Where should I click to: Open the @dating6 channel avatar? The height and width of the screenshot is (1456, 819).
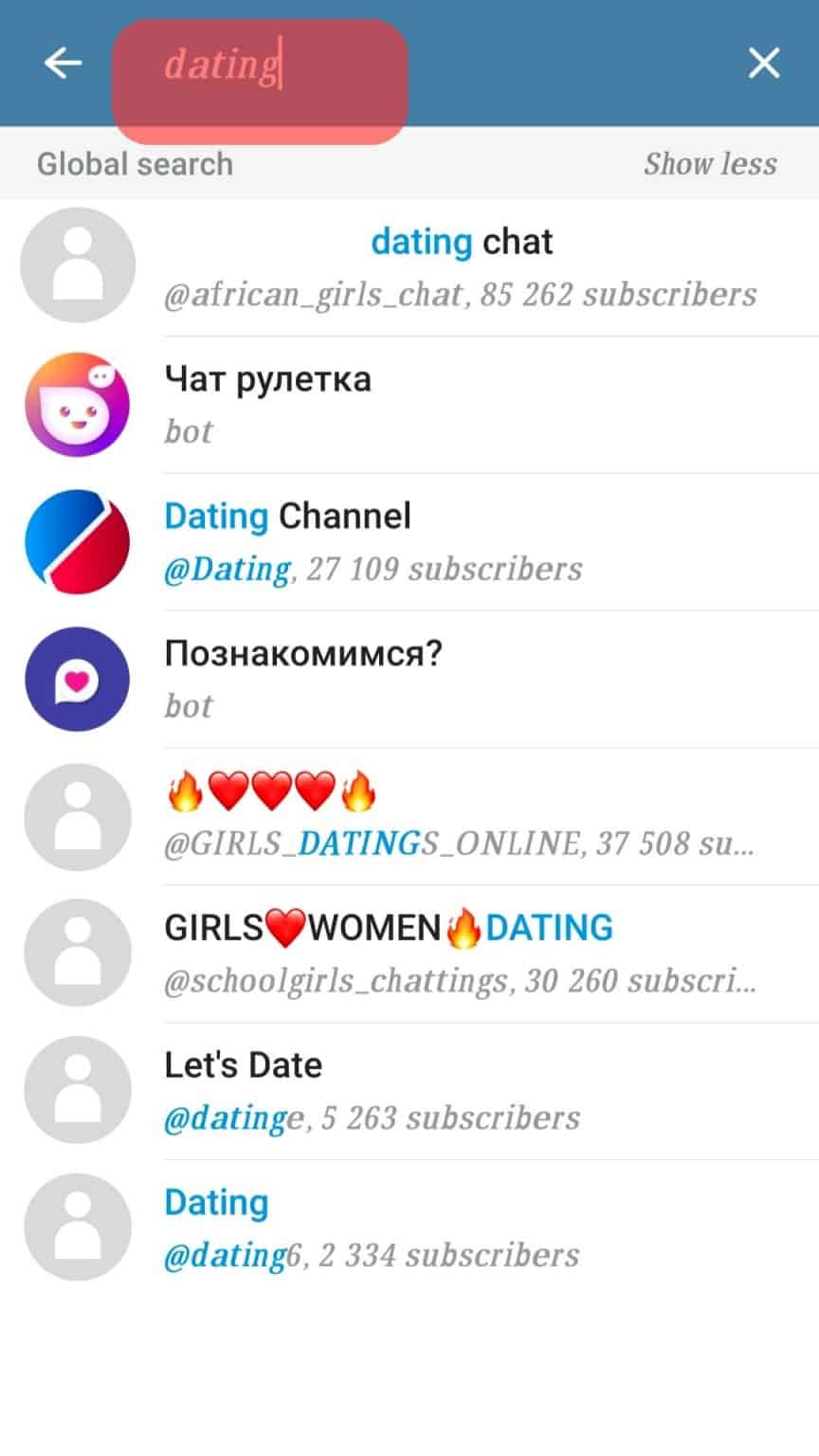pos(78,1226)
